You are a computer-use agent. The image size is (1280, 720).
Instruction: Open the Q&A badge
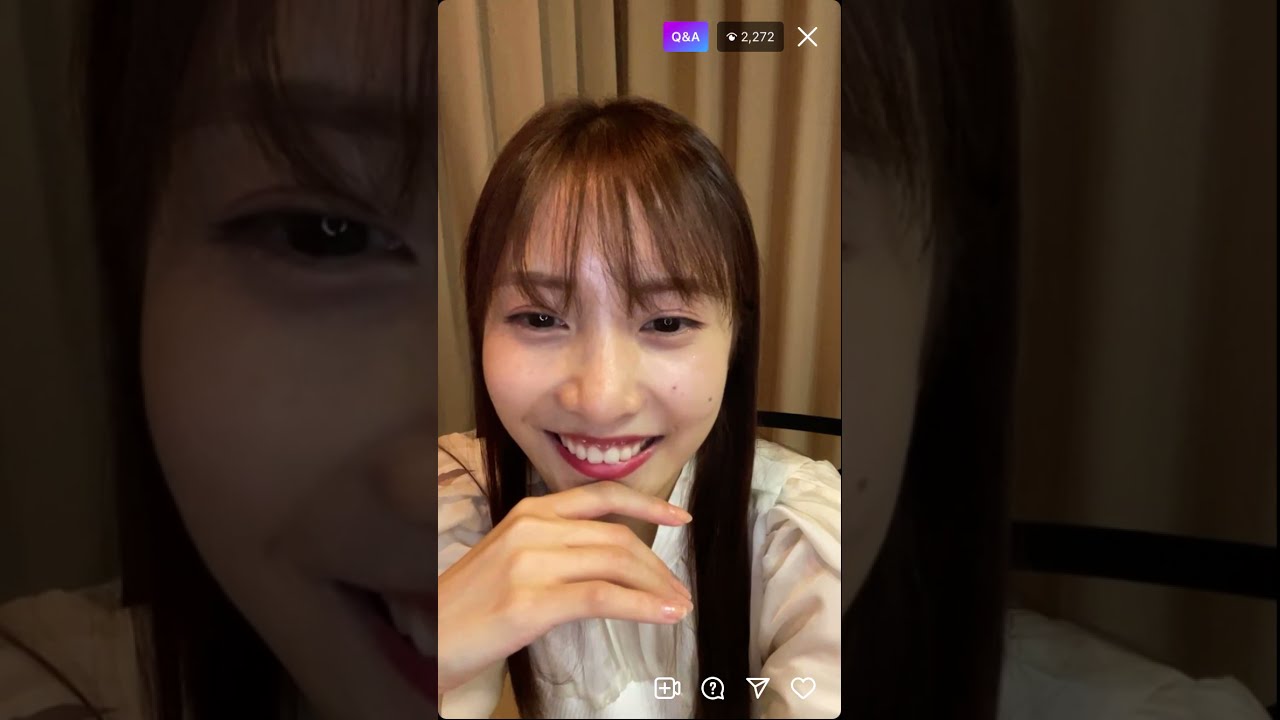click(x=685, y=37)
